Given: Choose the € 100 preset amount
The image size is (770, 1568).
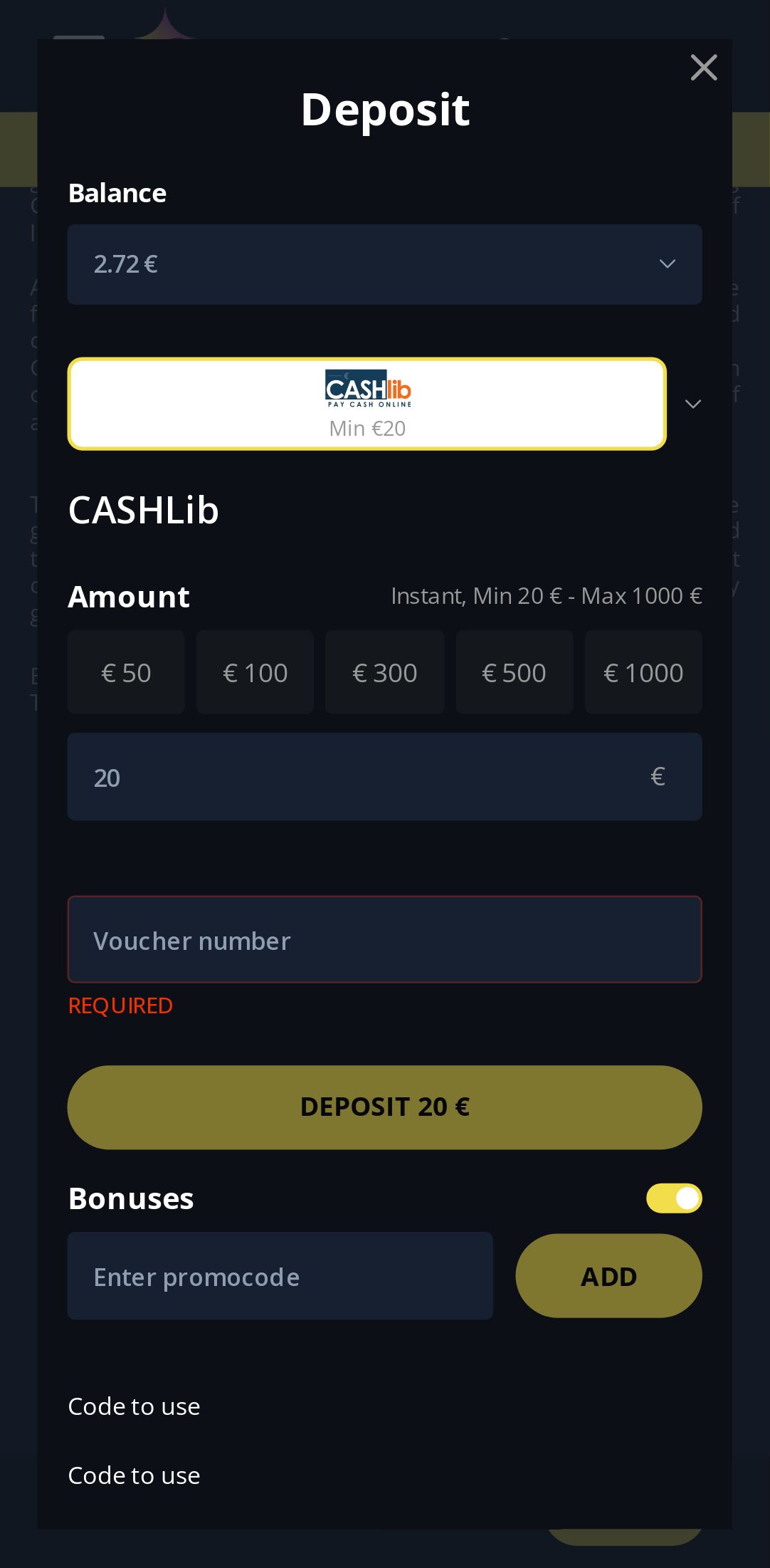Looking at the screenshot, I should click(x=255, y=672).
